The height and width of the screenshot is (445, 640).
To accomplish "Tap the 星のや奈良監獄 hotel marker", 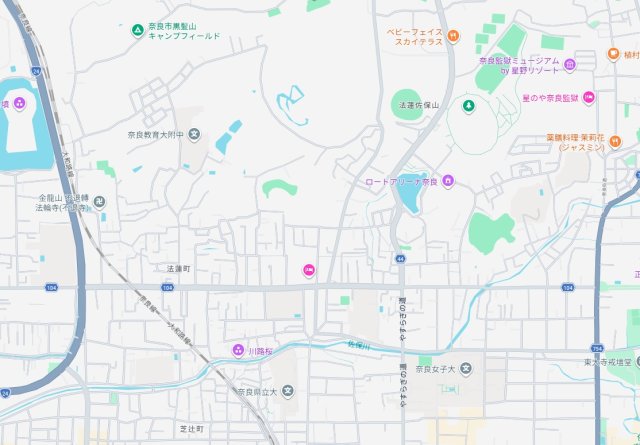I will [589, 98].
